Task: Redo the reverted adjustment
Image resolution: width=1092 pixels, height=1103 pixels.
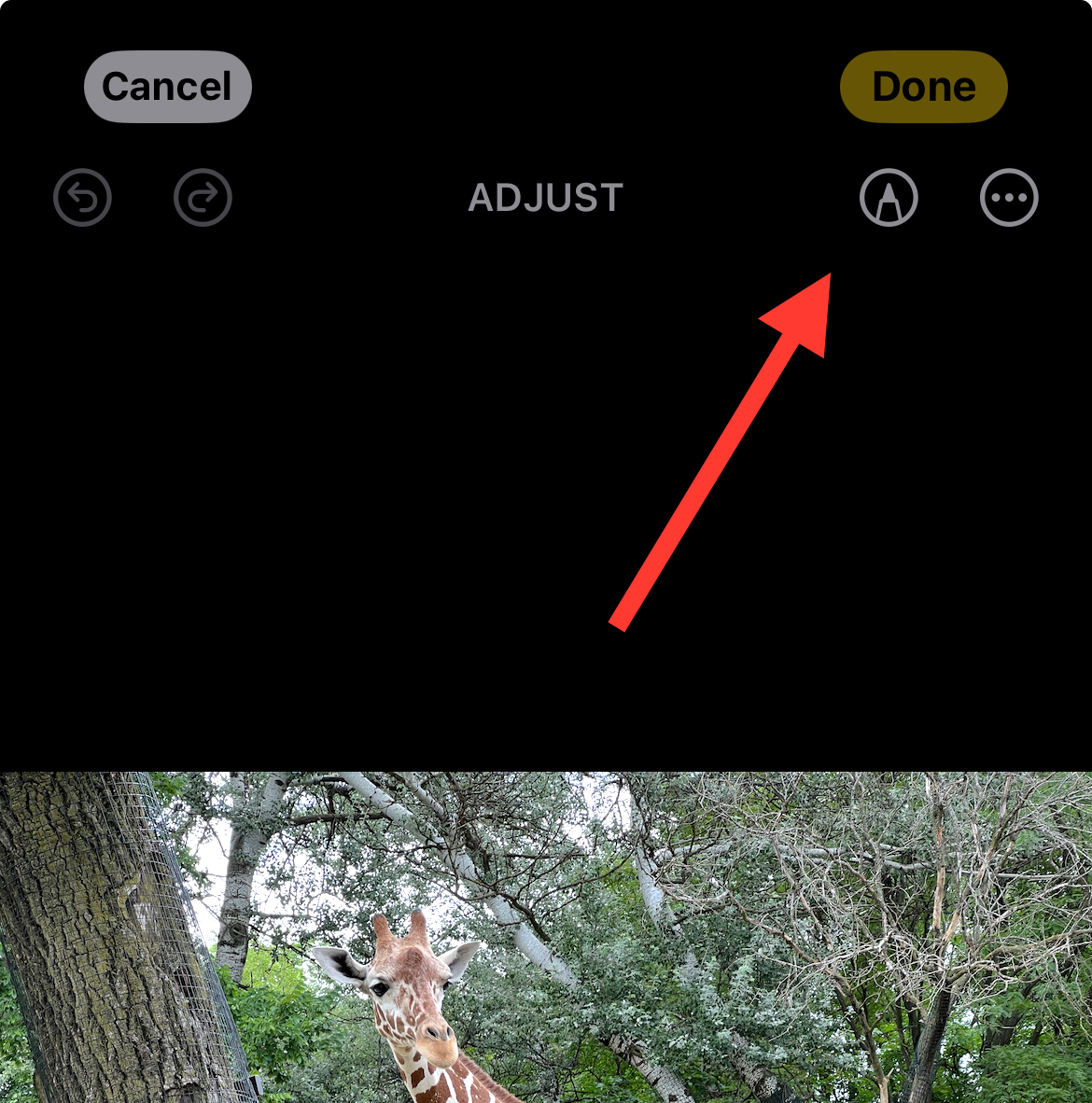Action: 203,198
